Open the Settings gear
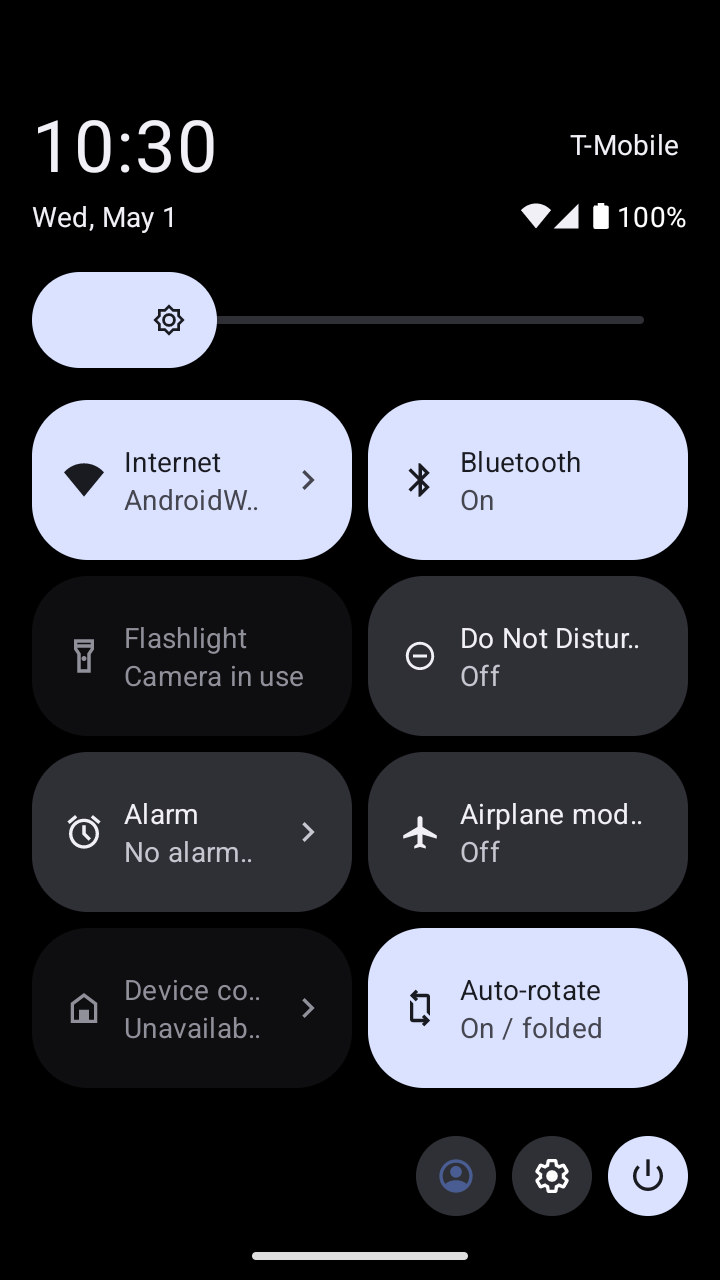The height and width of the screenshot is (1280, 720). 552,1176
